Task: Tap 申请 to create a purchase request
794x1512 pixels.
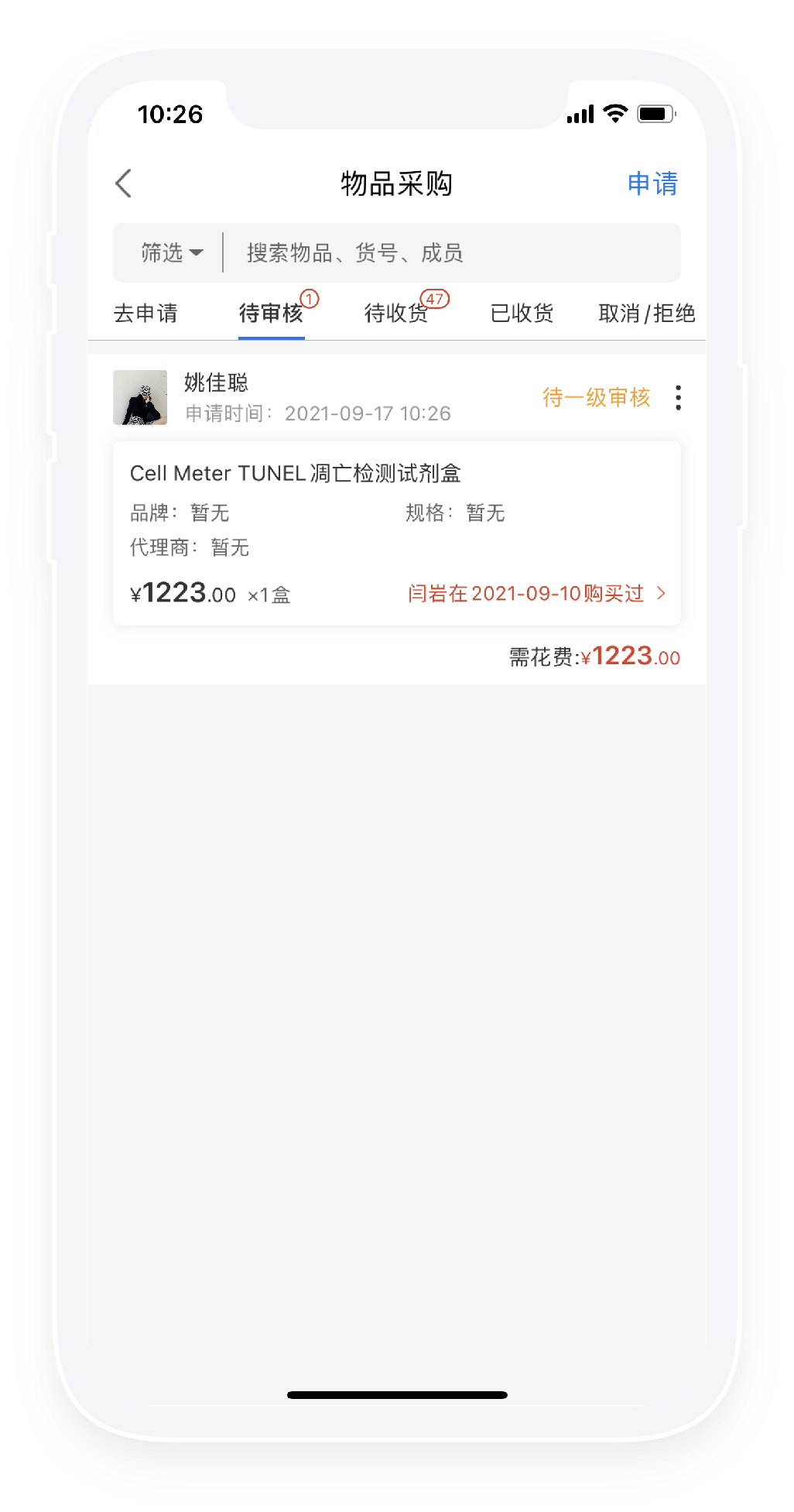Action: click(652, 183)
